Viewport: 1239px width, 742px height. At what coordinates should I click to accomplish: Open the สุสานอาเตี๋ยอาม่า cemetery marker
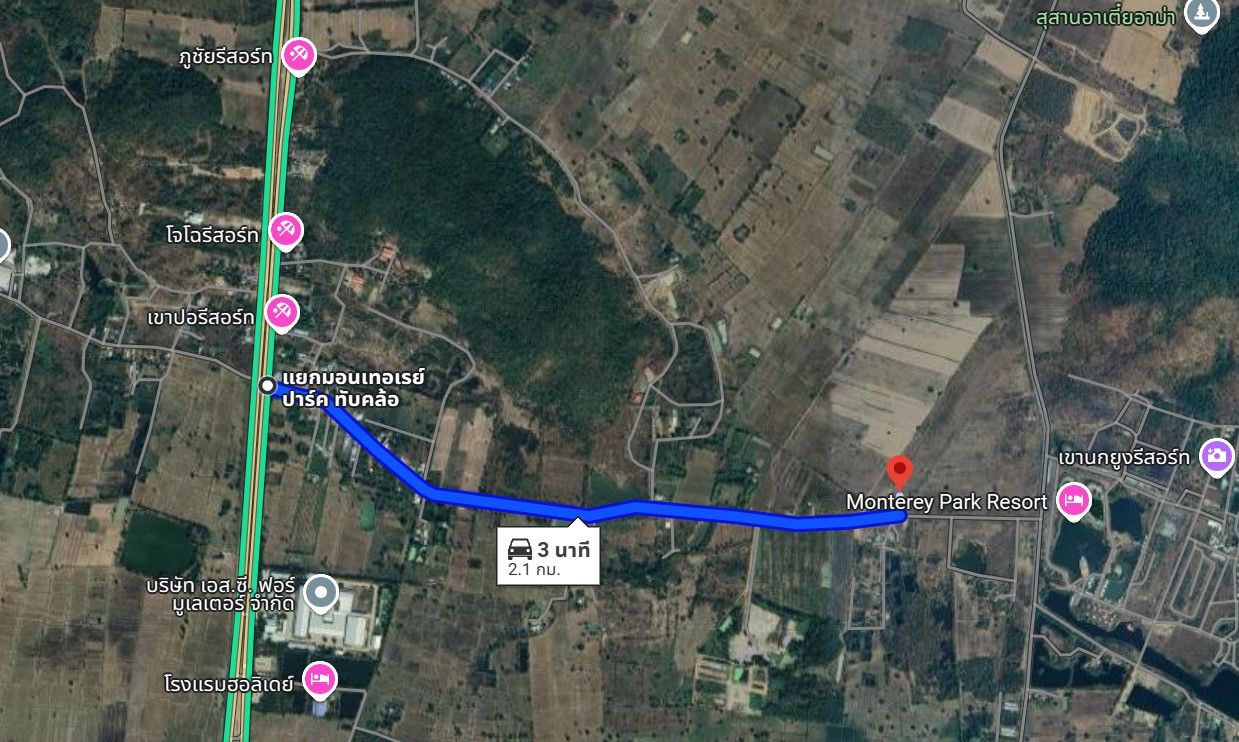[1201, 14]
